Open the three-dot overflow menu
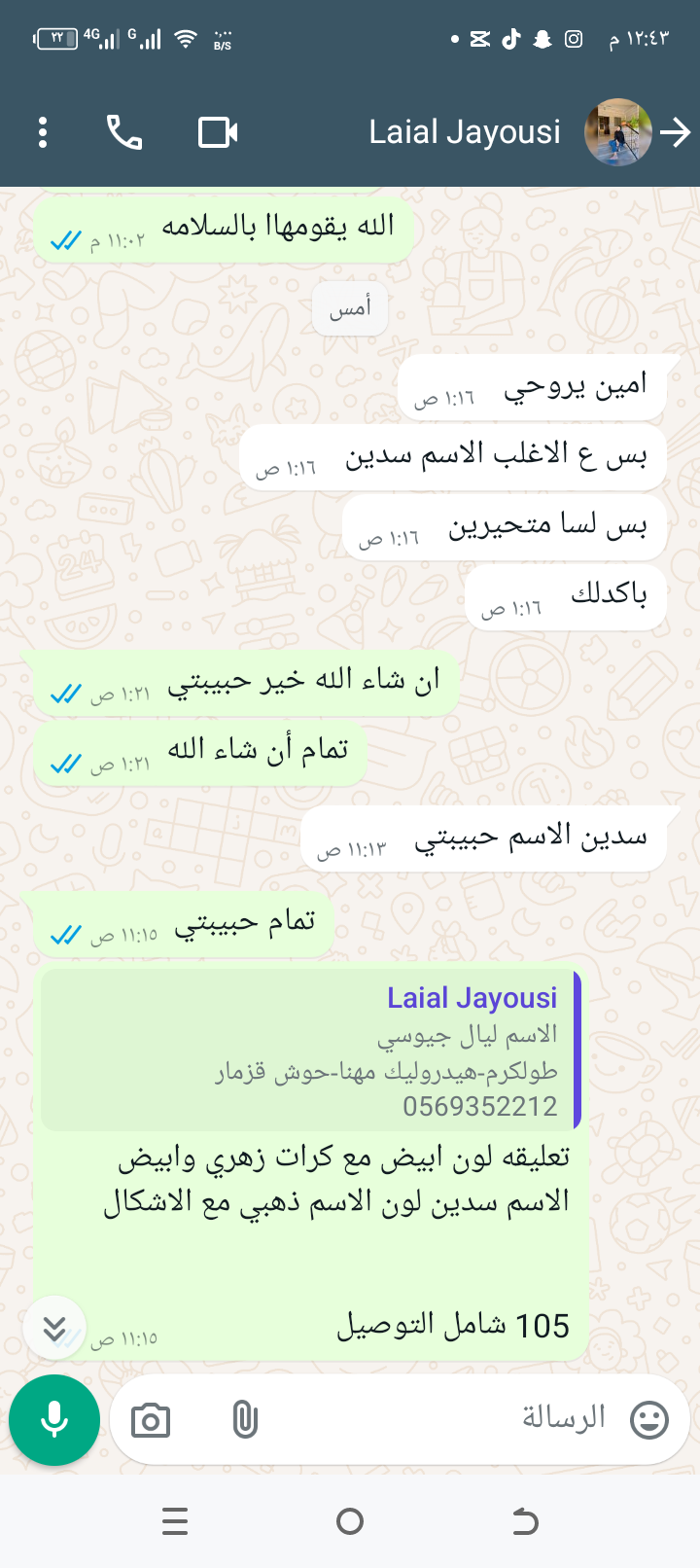This screenshot has width=700, height=1568. [x=43, y=132]
